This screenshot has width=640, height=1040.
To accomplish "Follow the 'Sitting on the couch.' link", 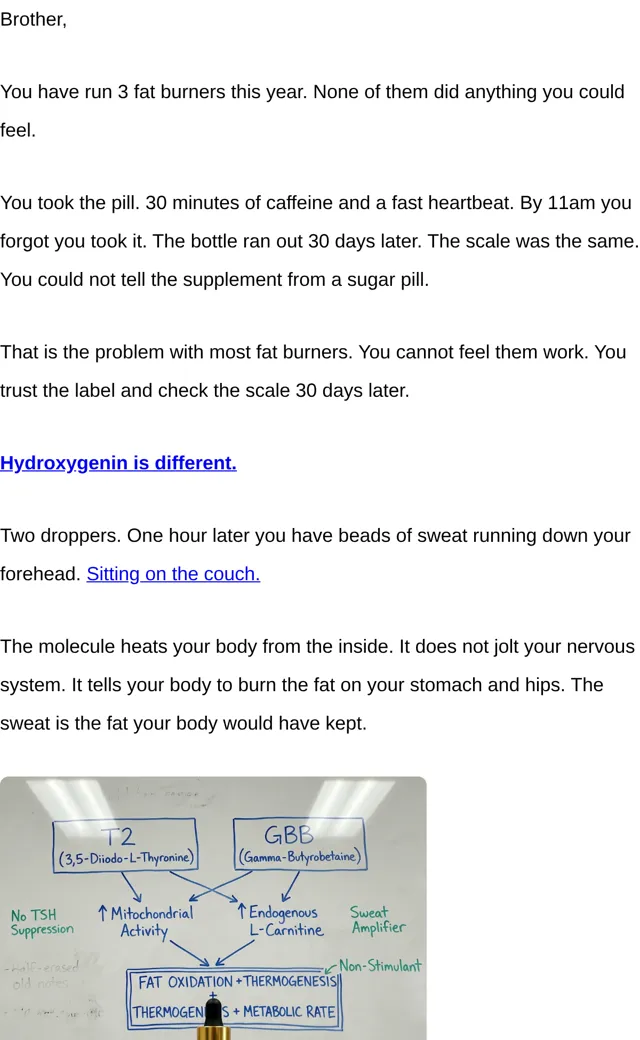I will click(173, 574).
